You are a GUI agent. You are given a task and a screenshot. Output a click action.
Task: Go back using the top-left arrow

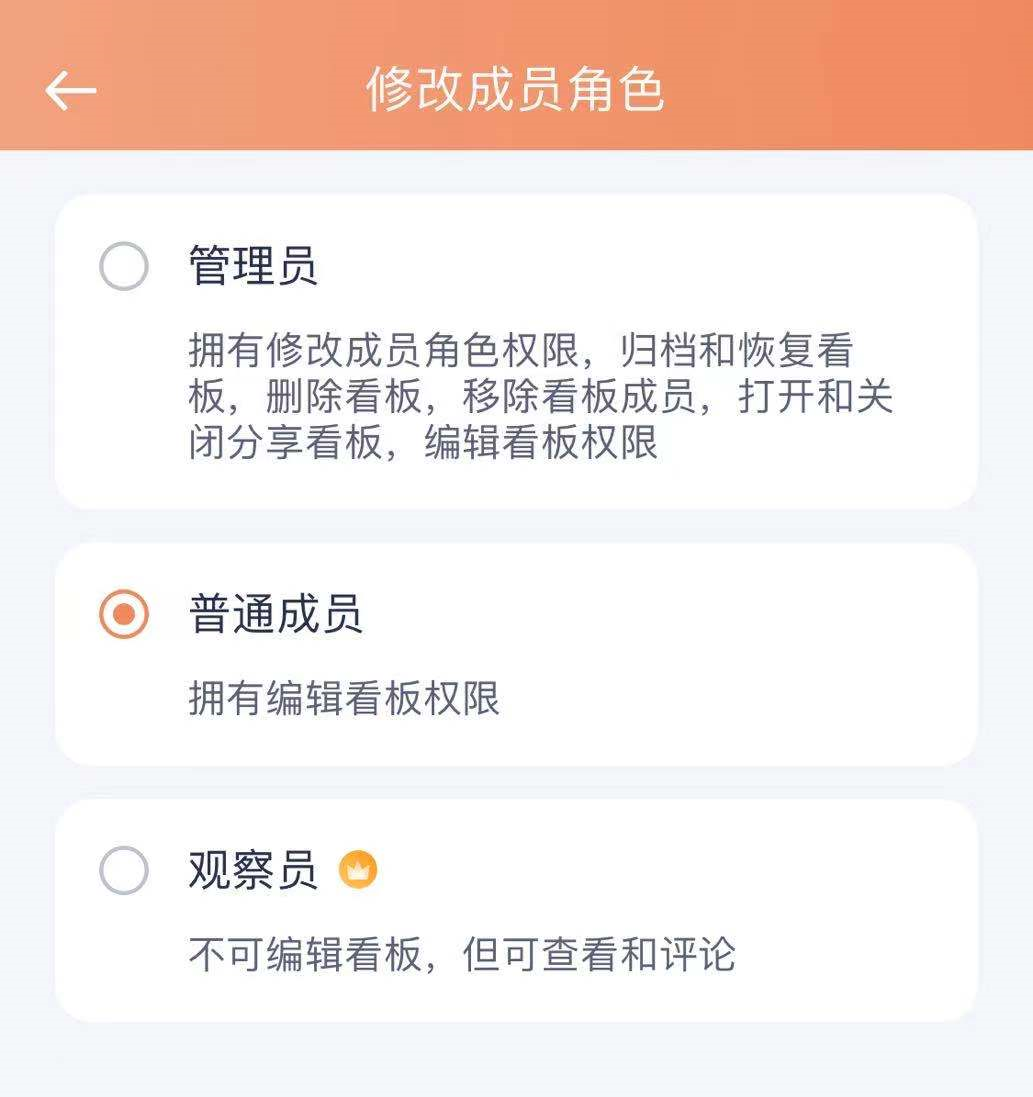[71, 91]
